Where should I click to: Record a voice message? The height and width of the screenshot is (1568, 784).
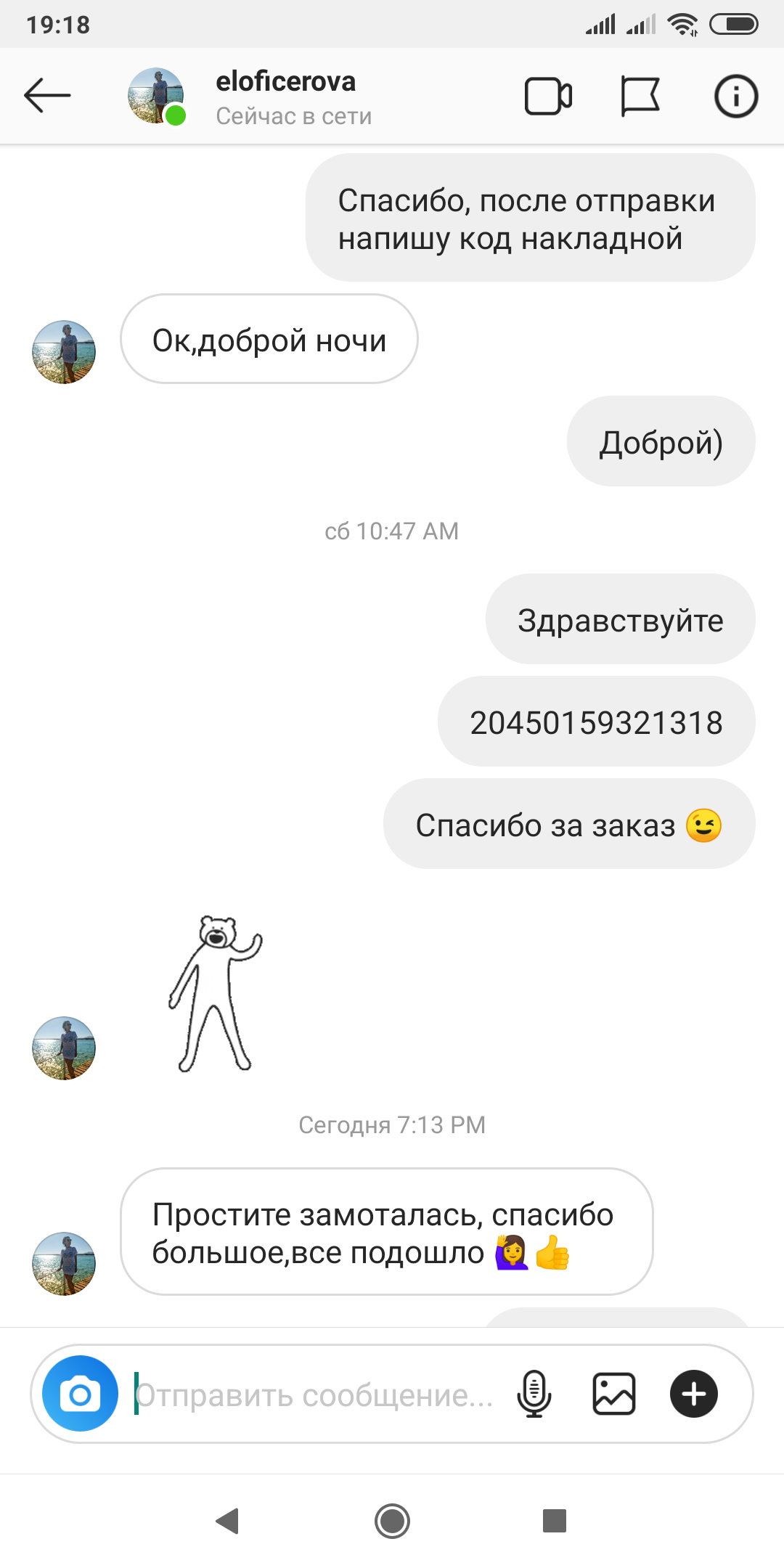(x=534, y=1394)
